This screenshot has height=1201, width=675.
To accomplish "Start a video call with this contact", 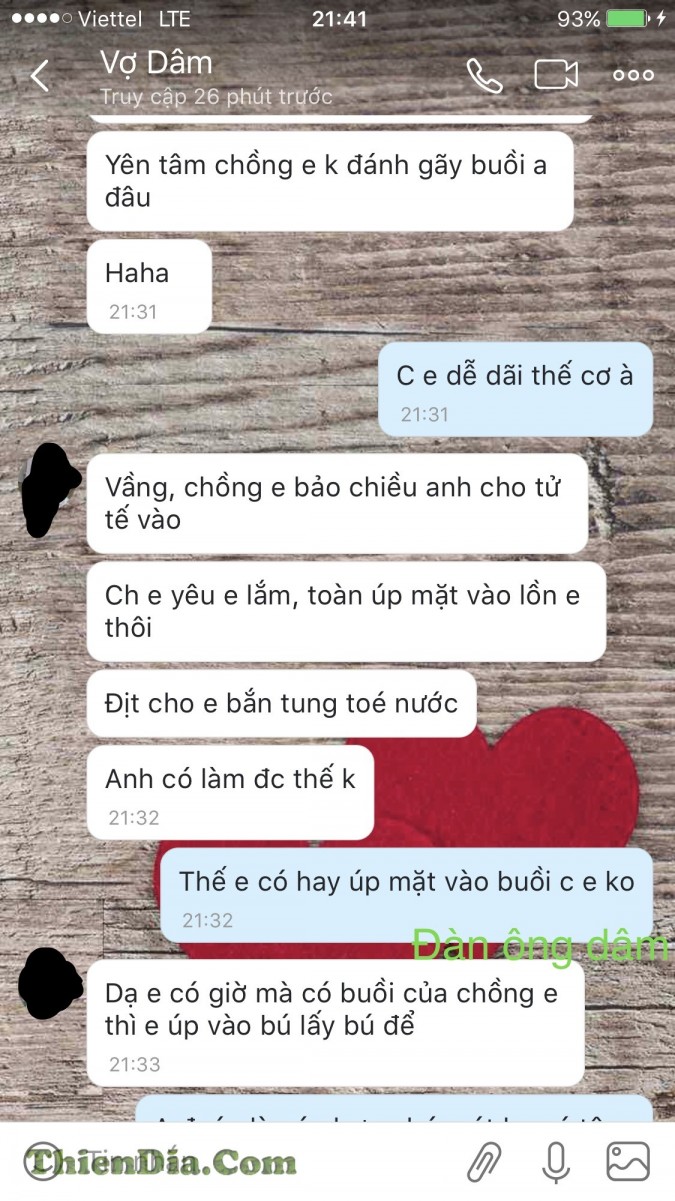I will (x=556, y=75).
